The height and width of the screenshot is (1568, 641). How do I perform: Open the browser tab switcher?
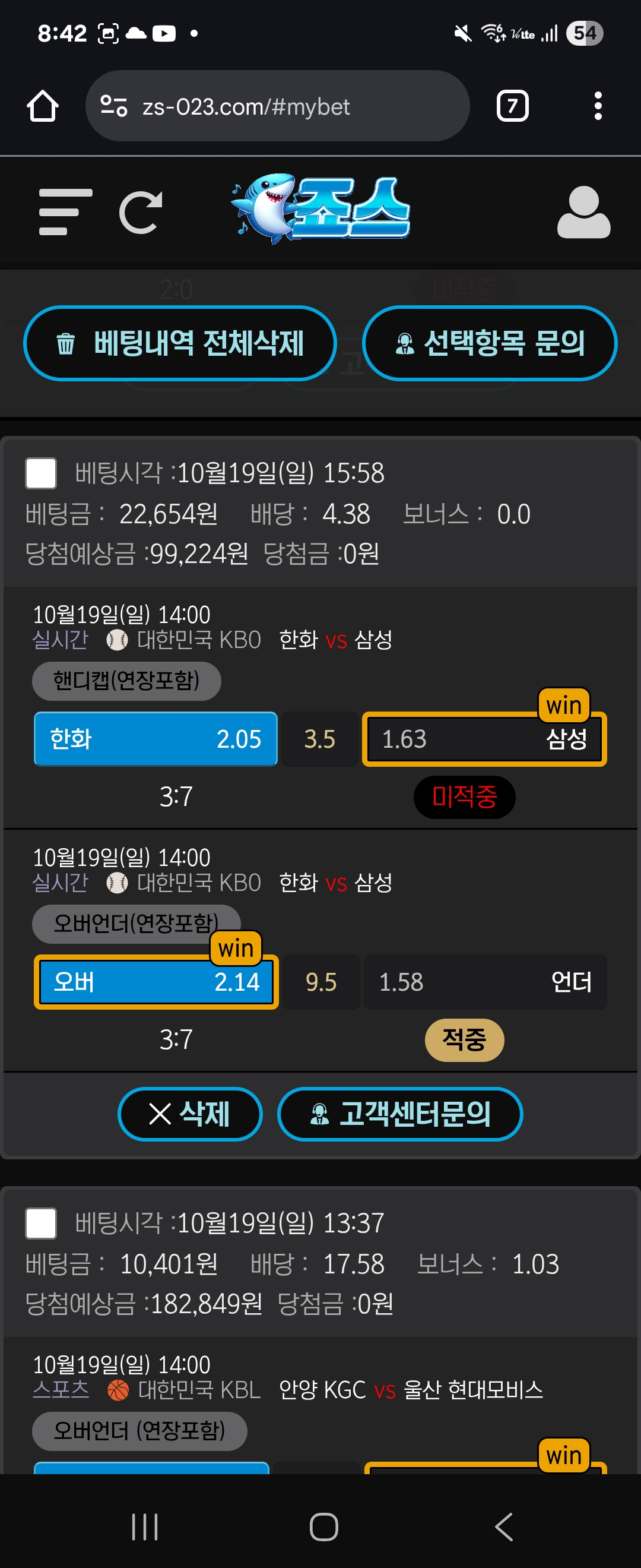pos(512,106)
